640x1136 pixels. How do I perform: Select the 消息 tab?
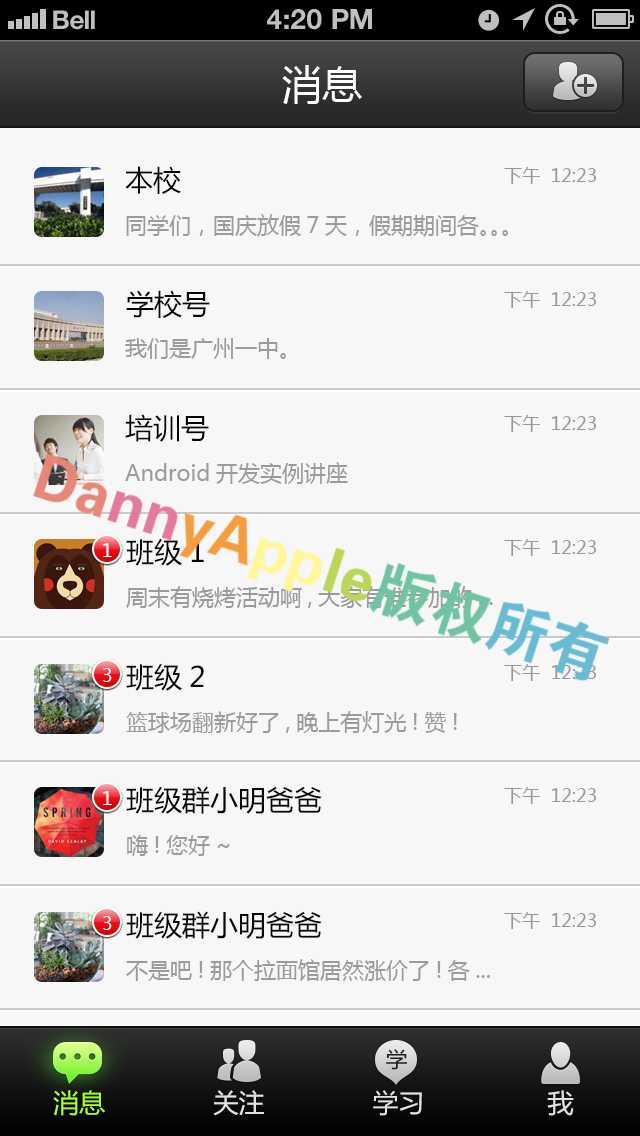(79, 1080)
